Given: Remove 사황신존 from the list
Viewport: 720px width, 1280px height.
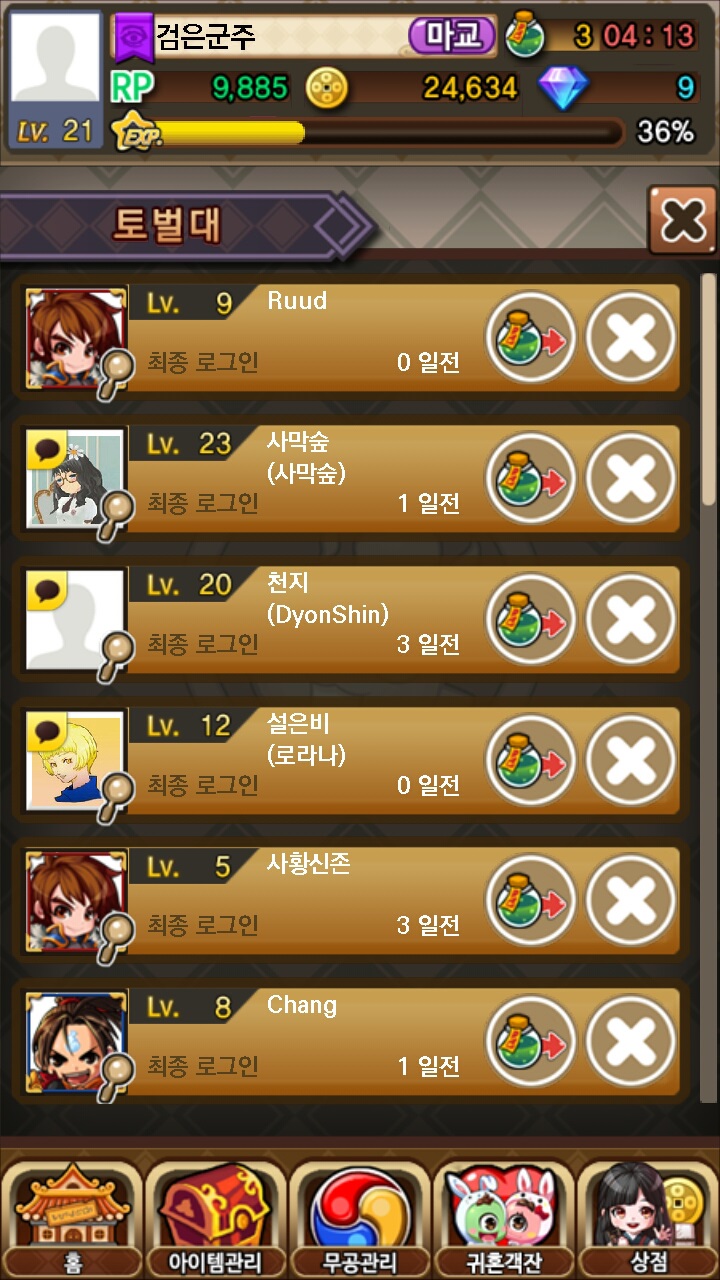Looking at the screenshot, I should click(x=631, y=901).
